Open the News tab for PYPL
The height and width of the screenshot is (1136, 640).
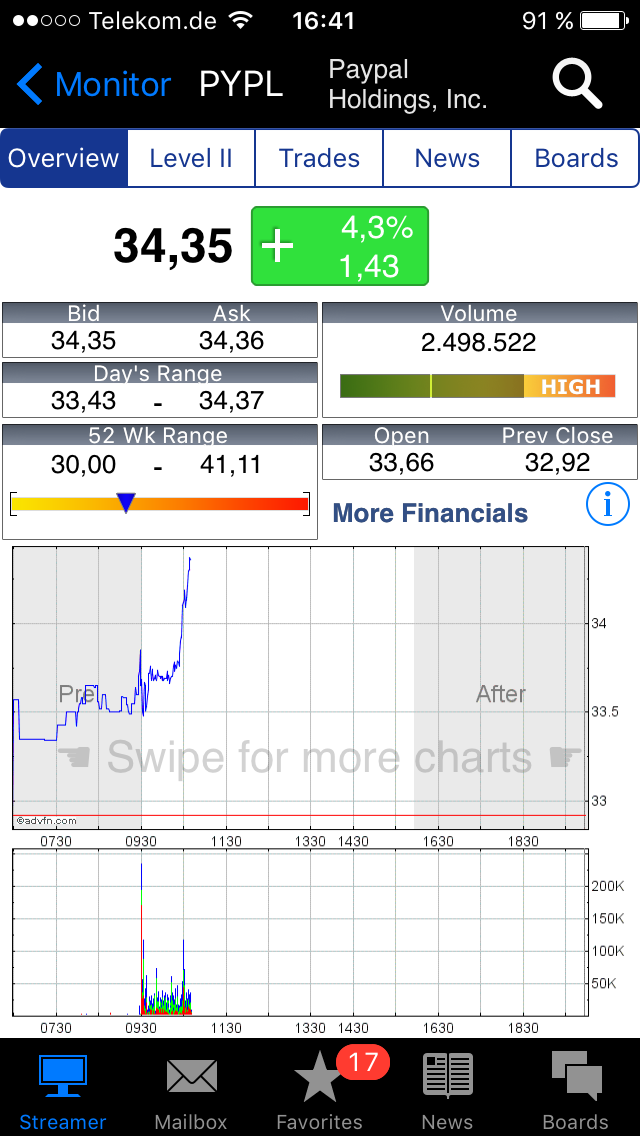pos(447,158)
